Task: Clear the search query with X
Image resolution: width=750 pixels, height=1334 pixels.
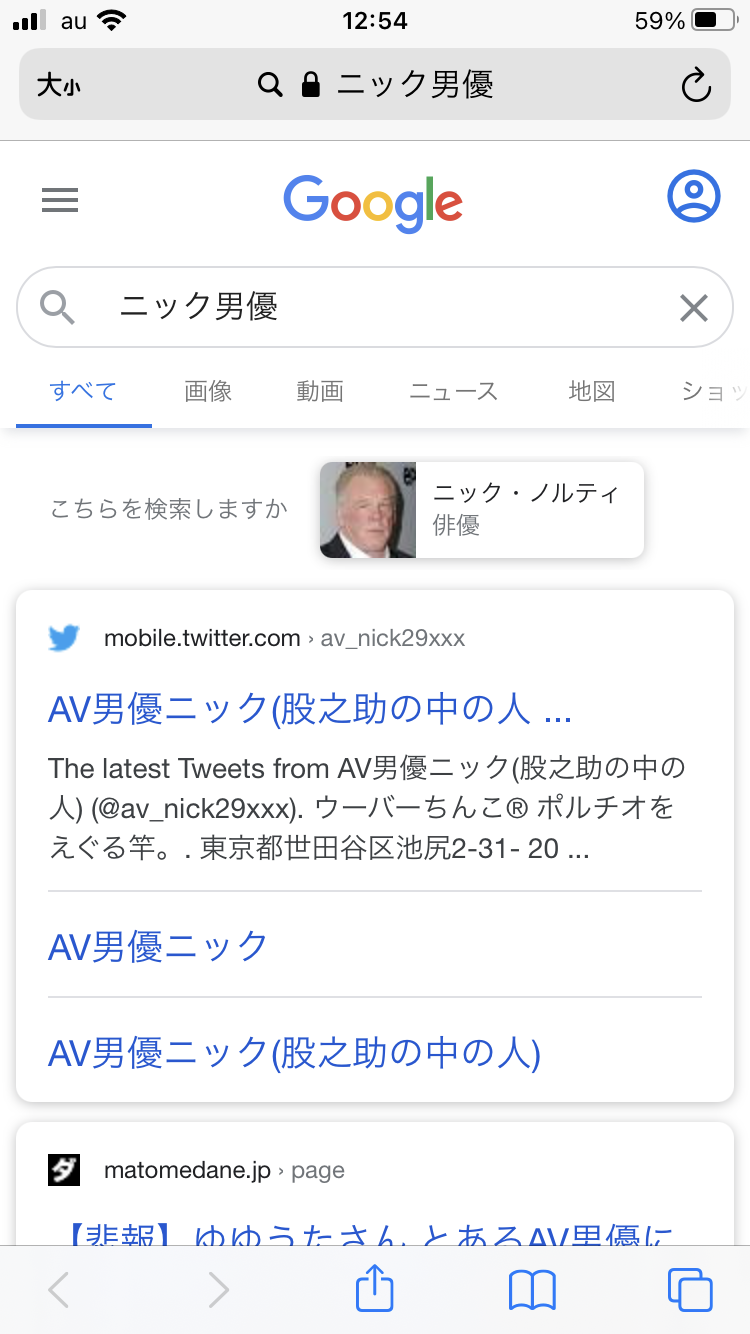Action: pos(693,308)
